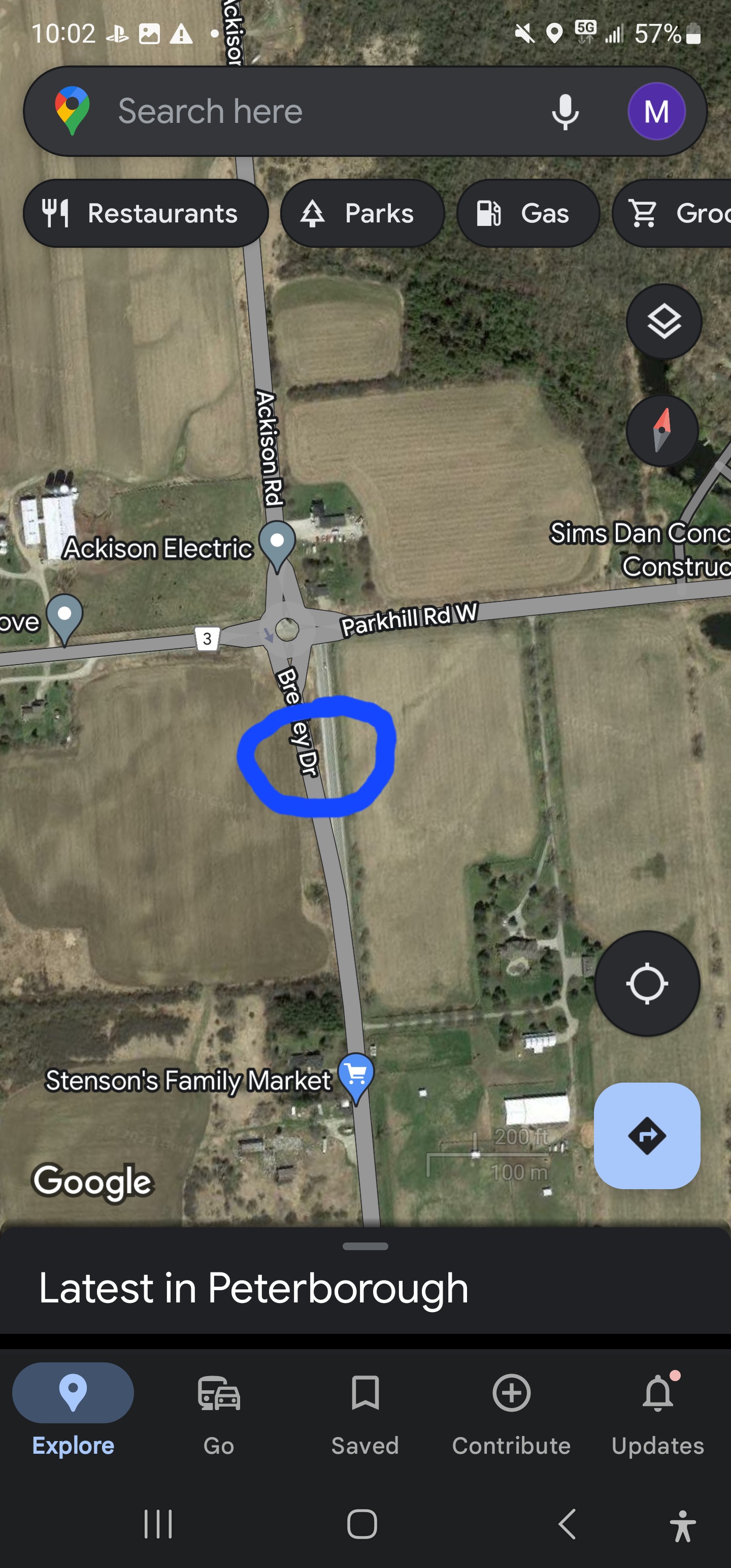Image resolution: width=731 pixels, height=1568 pixels.
Task: Open directions with the blue arrow button
Action: coord(647,1136)
